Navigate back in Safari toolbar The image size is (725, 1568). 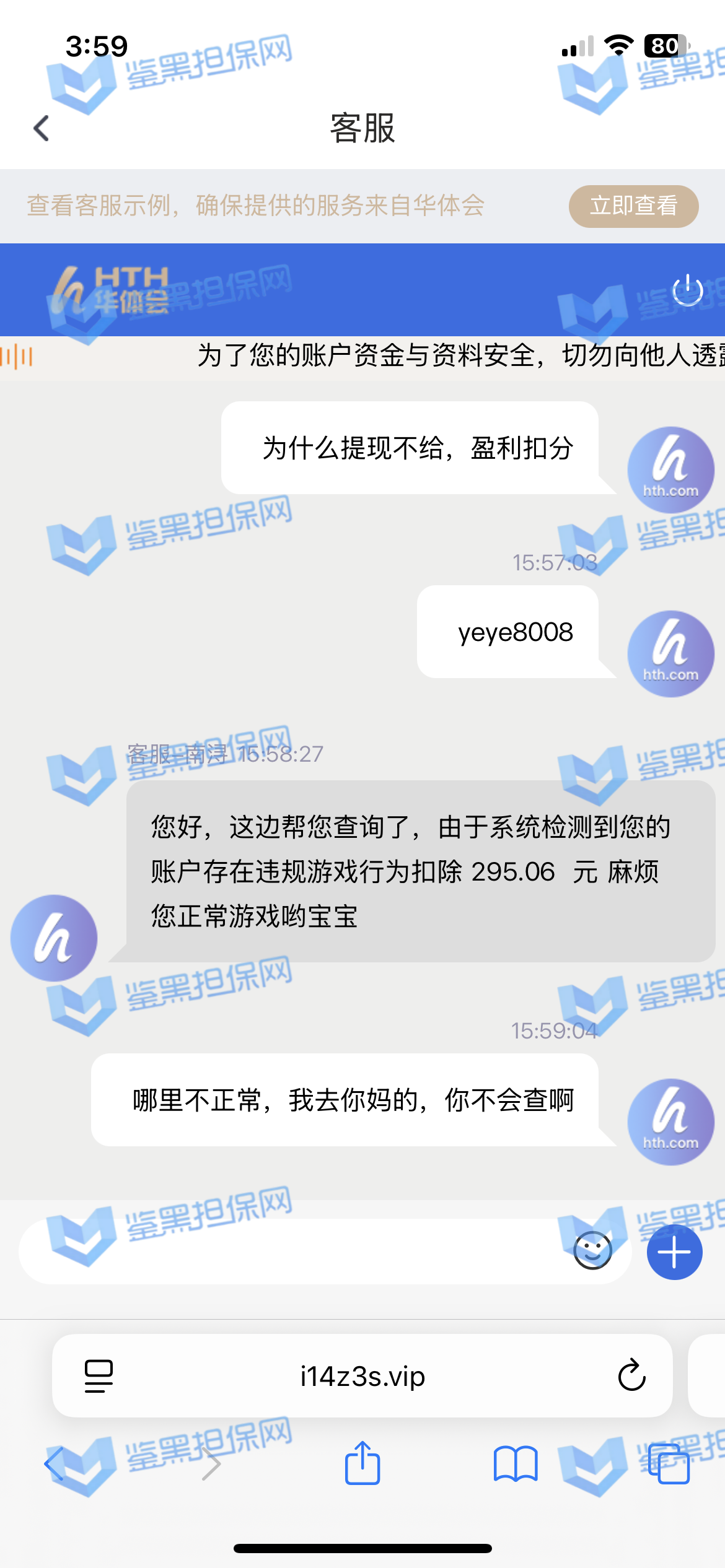tap(56, 1464)
